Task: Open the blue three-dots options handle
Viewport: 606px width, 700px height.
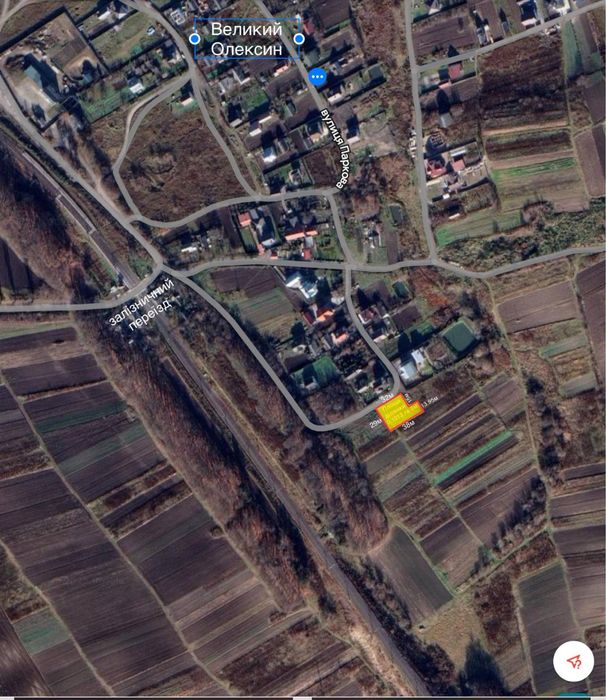Action: 318,77
